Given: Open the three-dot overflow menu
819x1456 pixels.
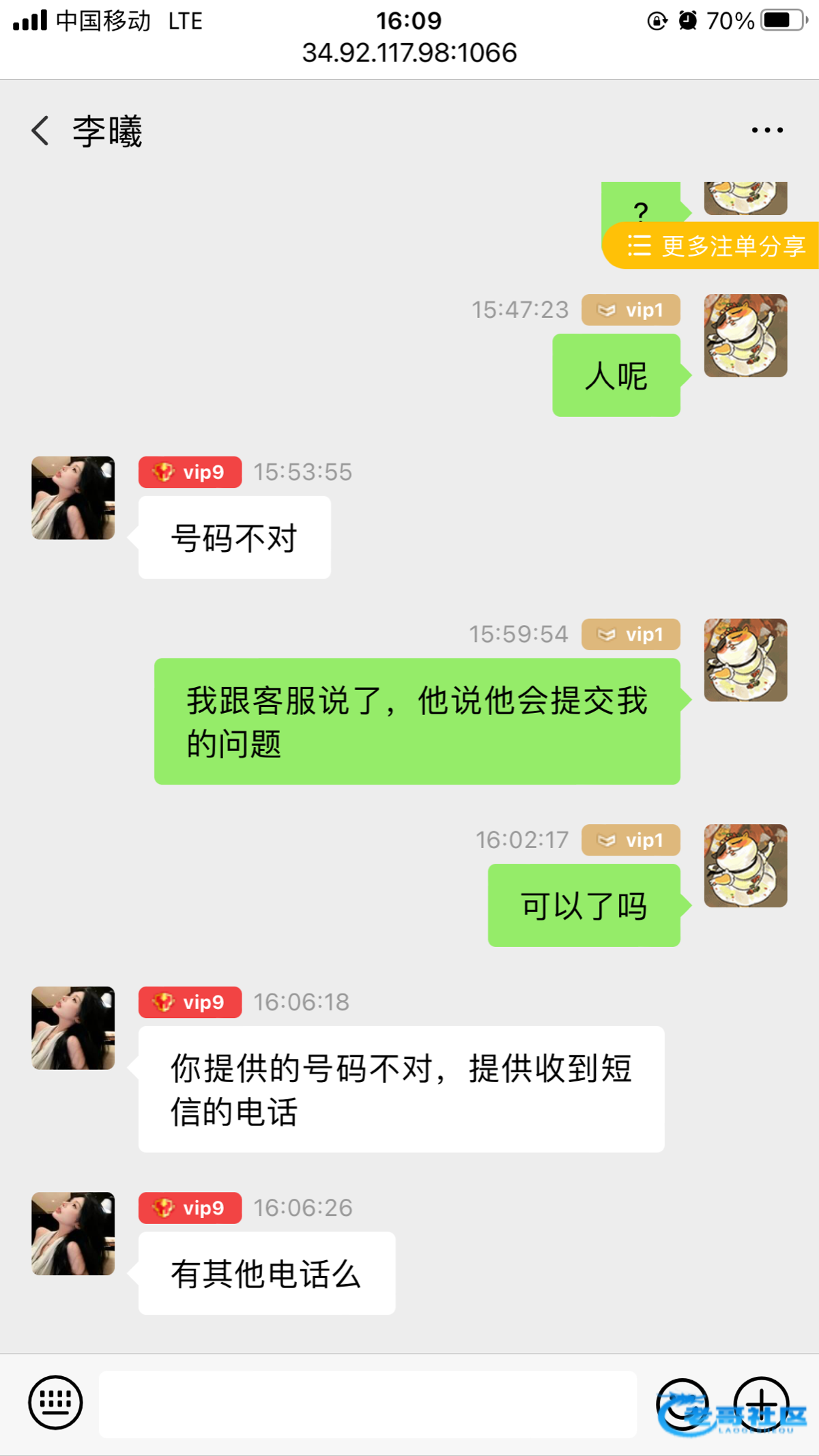Looking at the screenshot, I should point(767,130).
